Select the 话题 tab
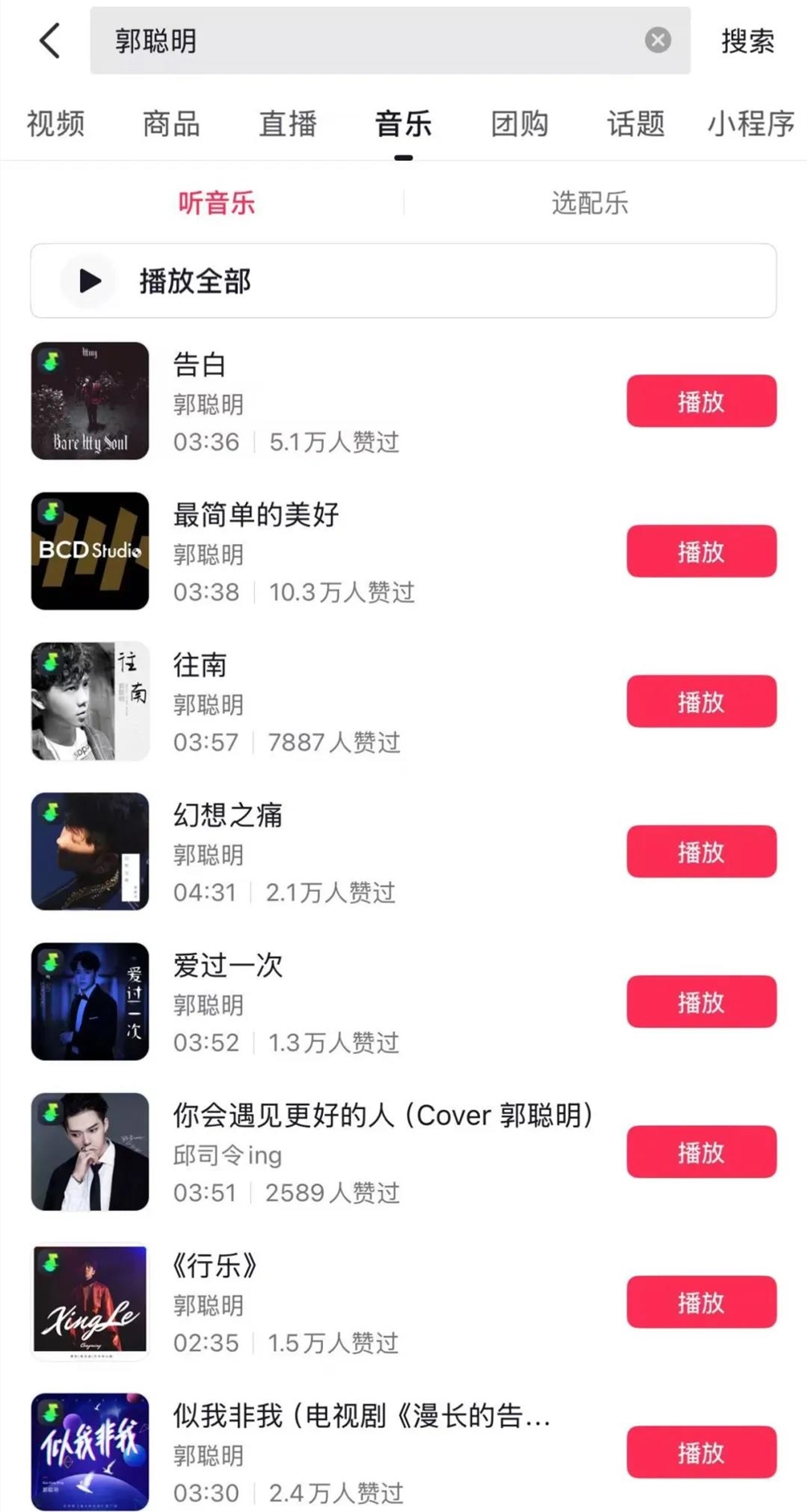The width and height of the screenshot is (807, 1512). coord(635,124)
